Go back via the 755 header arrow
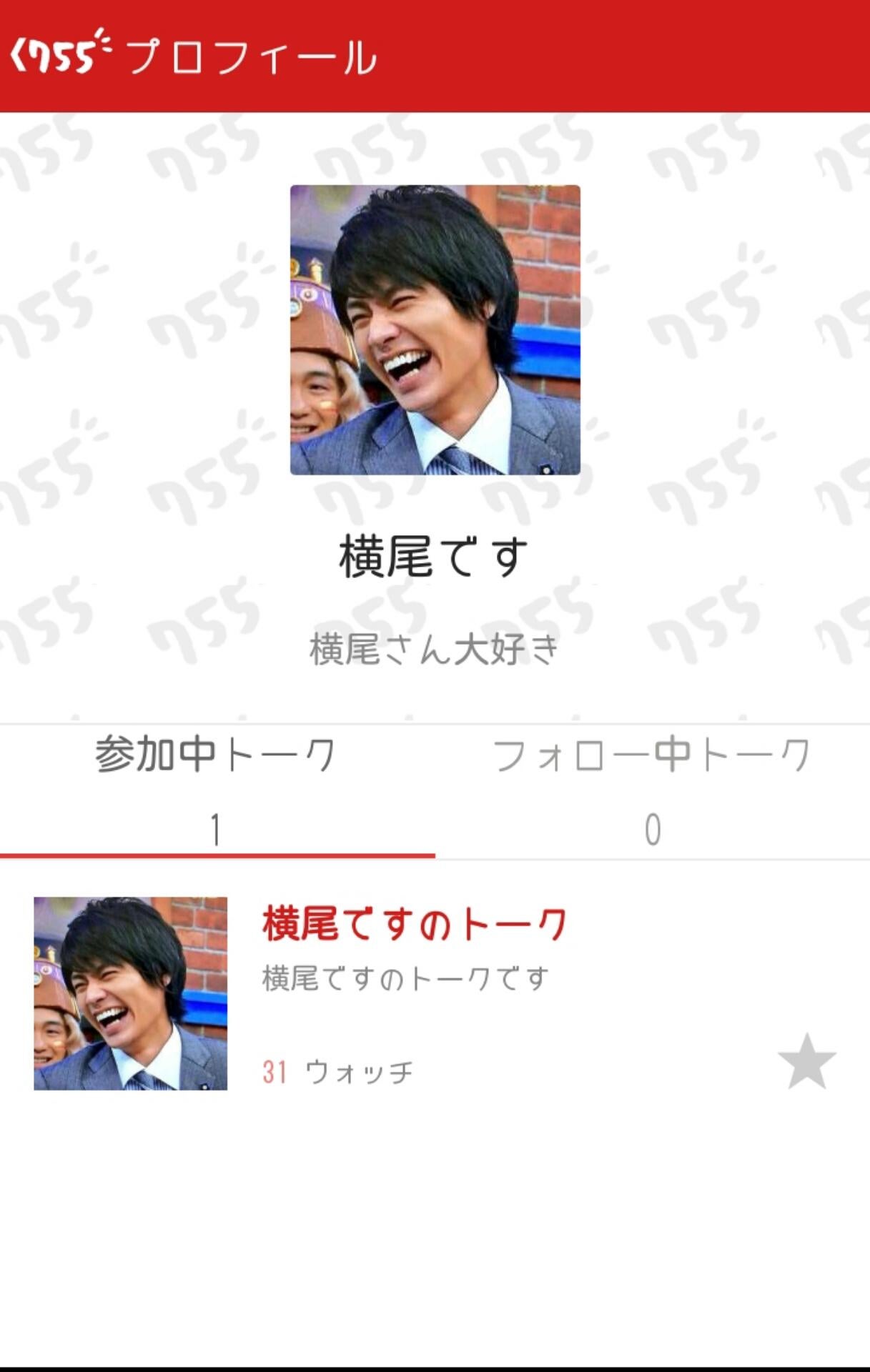Screen dimensions: 870x1372 (21, 56)
